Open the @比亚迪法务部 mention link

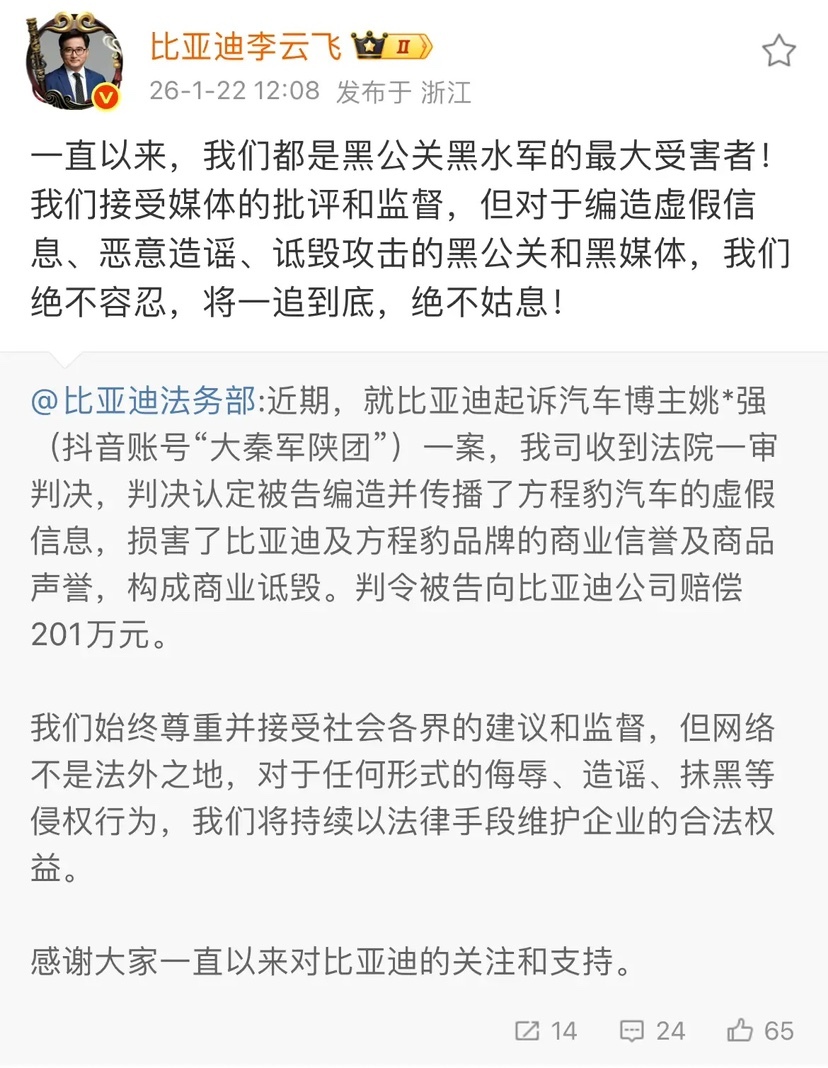pos(143,400)
